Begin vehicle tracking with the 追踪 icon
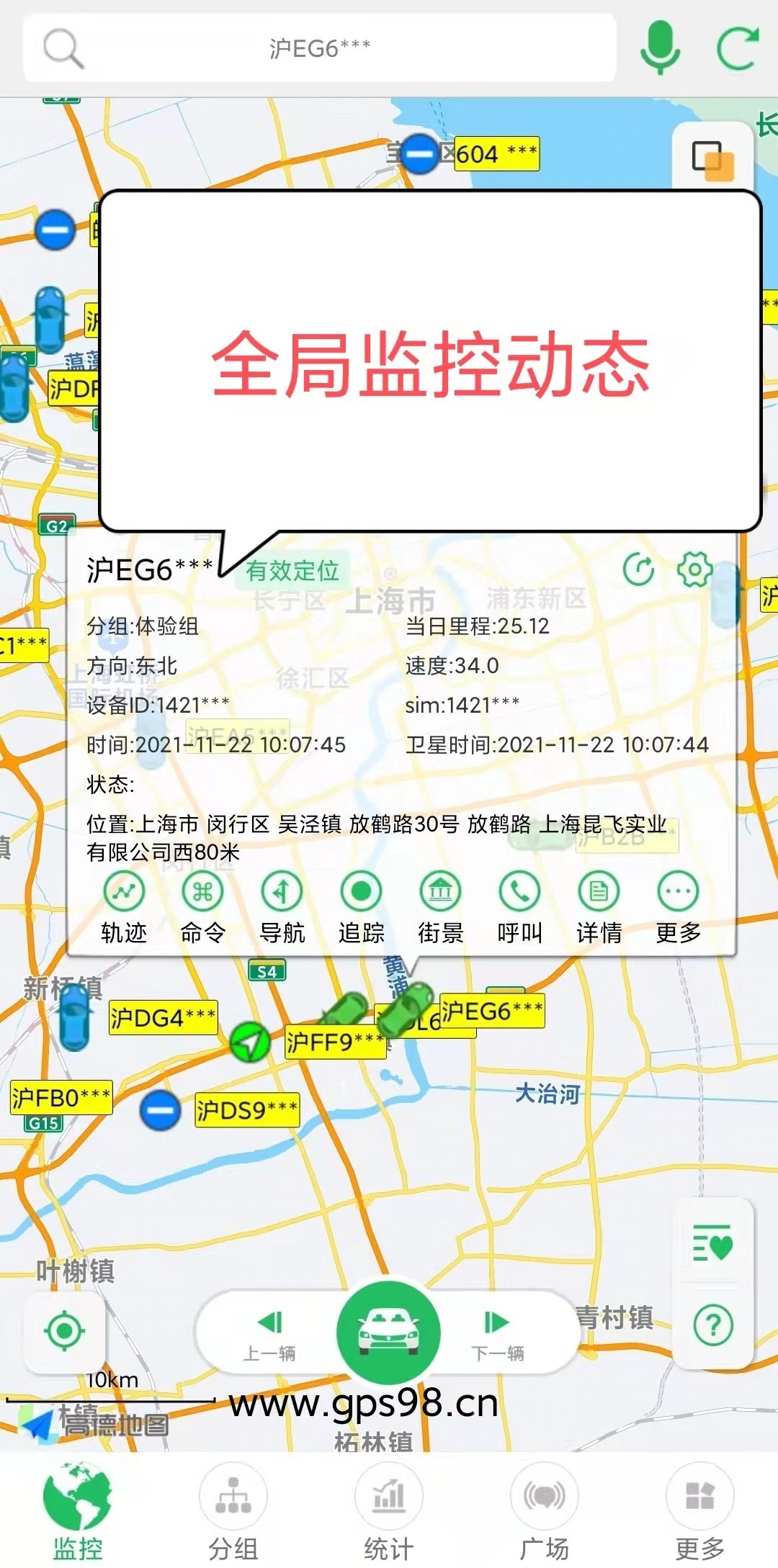 click(x=360, y=891)
